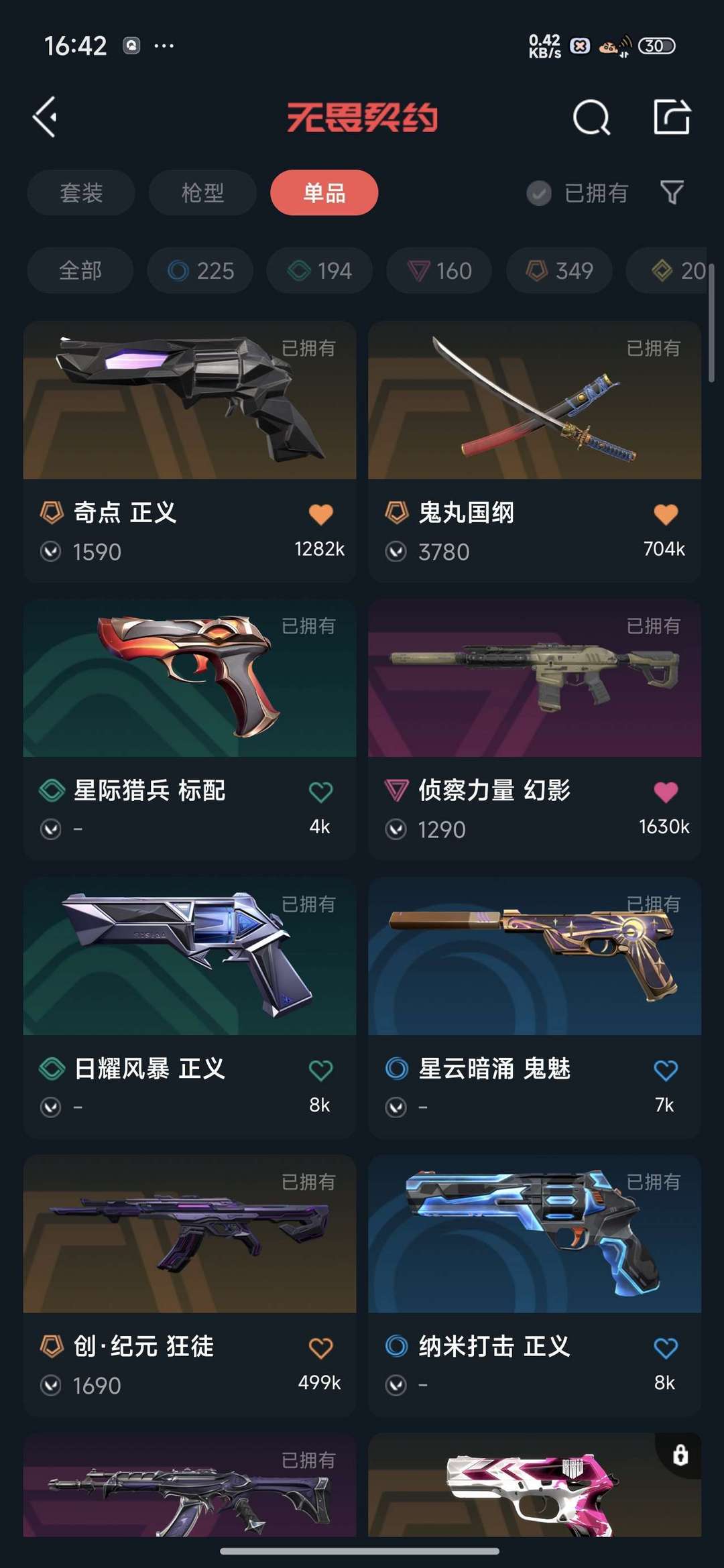
Task: Tap the back arrow at top left
Action: coord(44,115)
